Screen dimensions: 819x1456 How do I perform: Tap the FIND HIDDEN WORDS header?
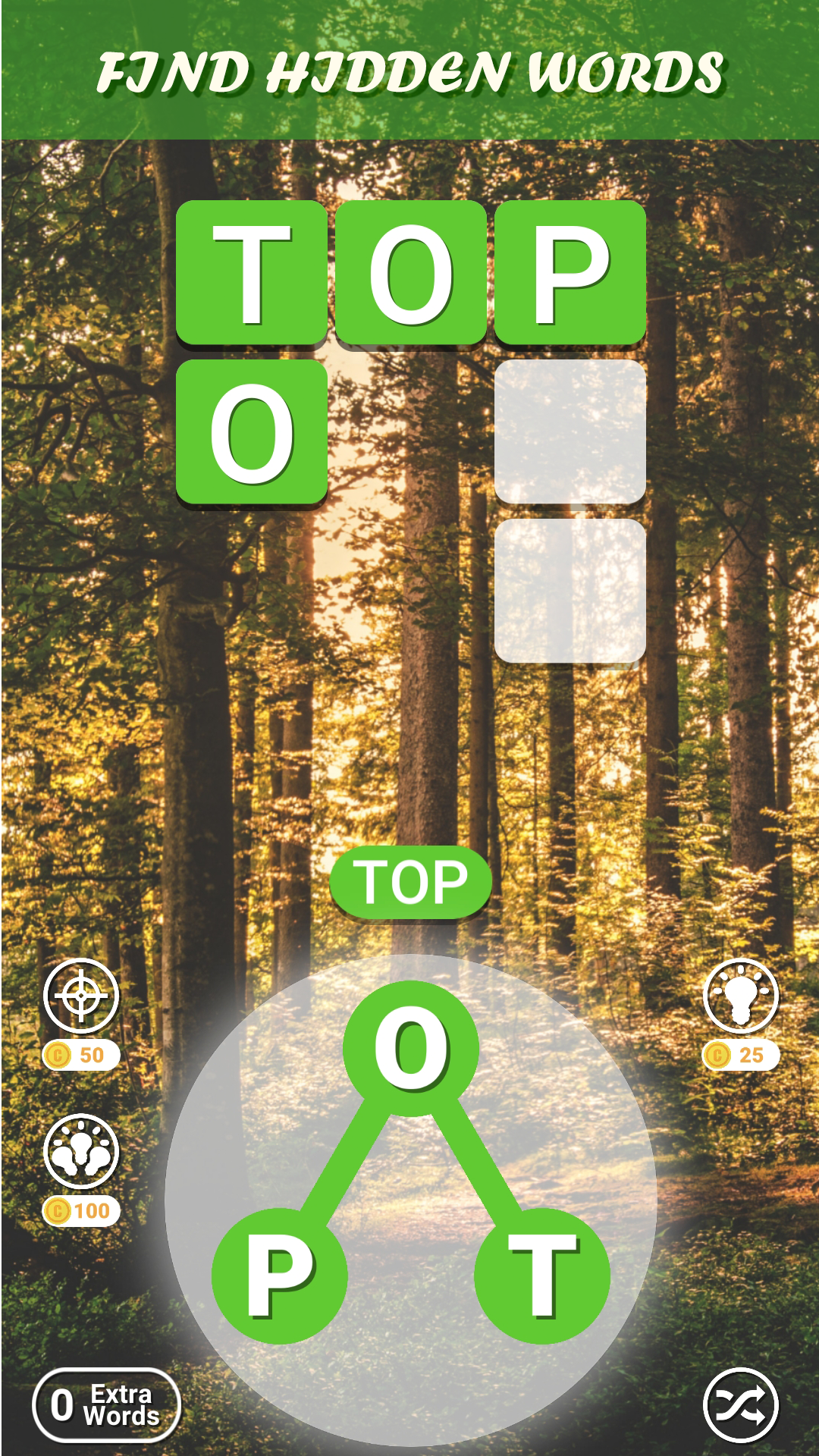tap(409, 72)
